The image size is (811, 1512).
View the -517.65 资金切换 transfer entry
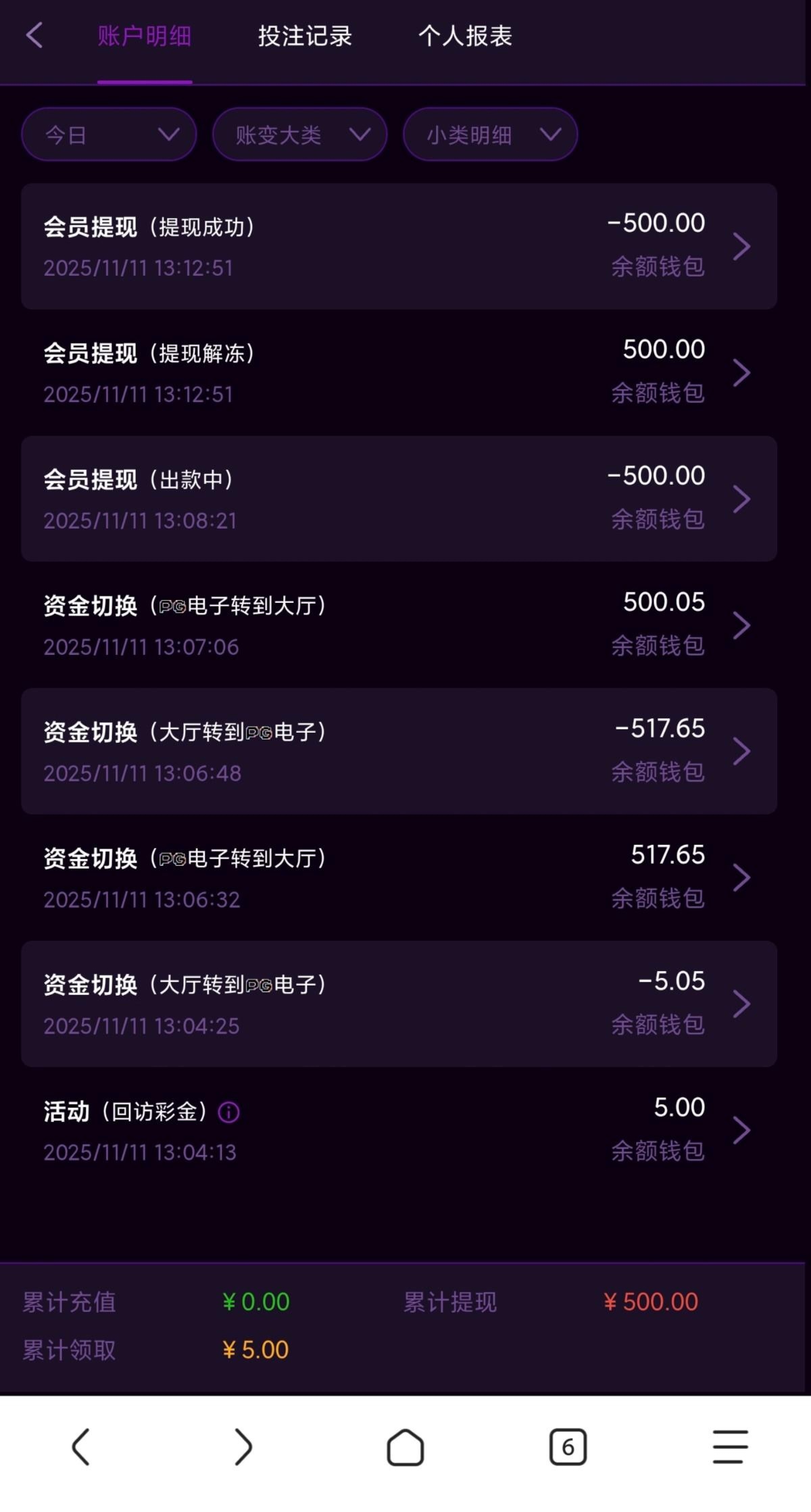point(399,751)
